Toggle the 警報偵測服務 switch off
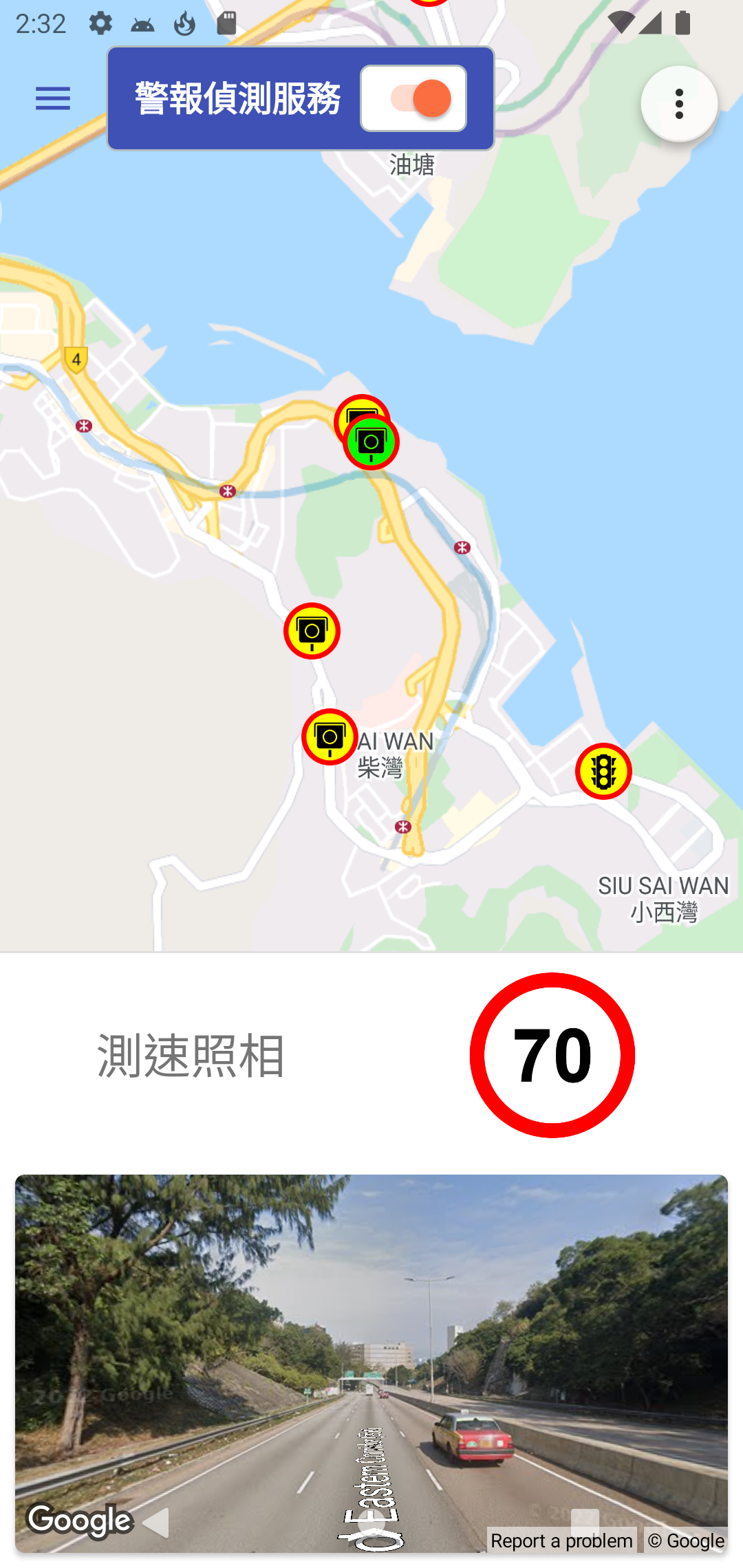The image size is (743, 1568). tap(413, 98)
